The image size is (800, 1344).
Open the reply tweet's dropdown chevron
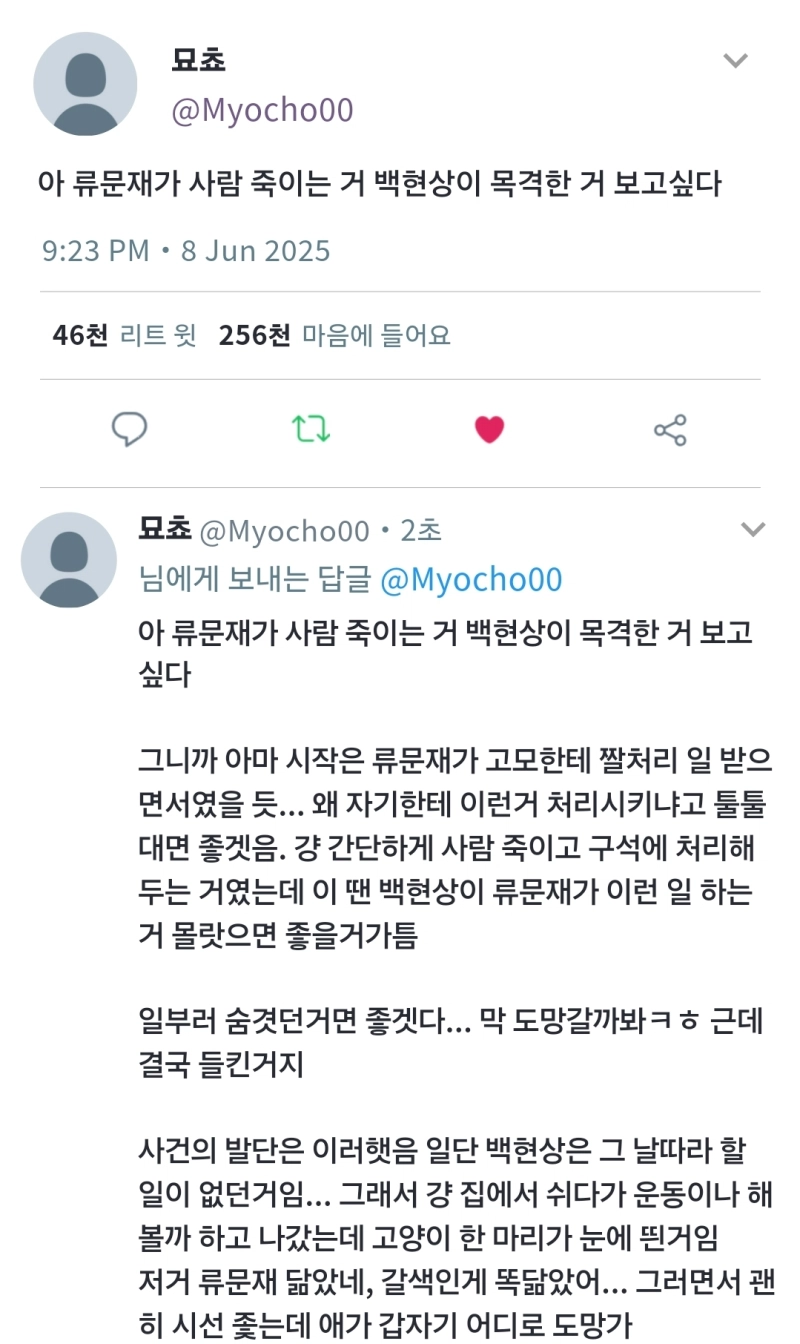pyautogui.click(x=752, y=529)
